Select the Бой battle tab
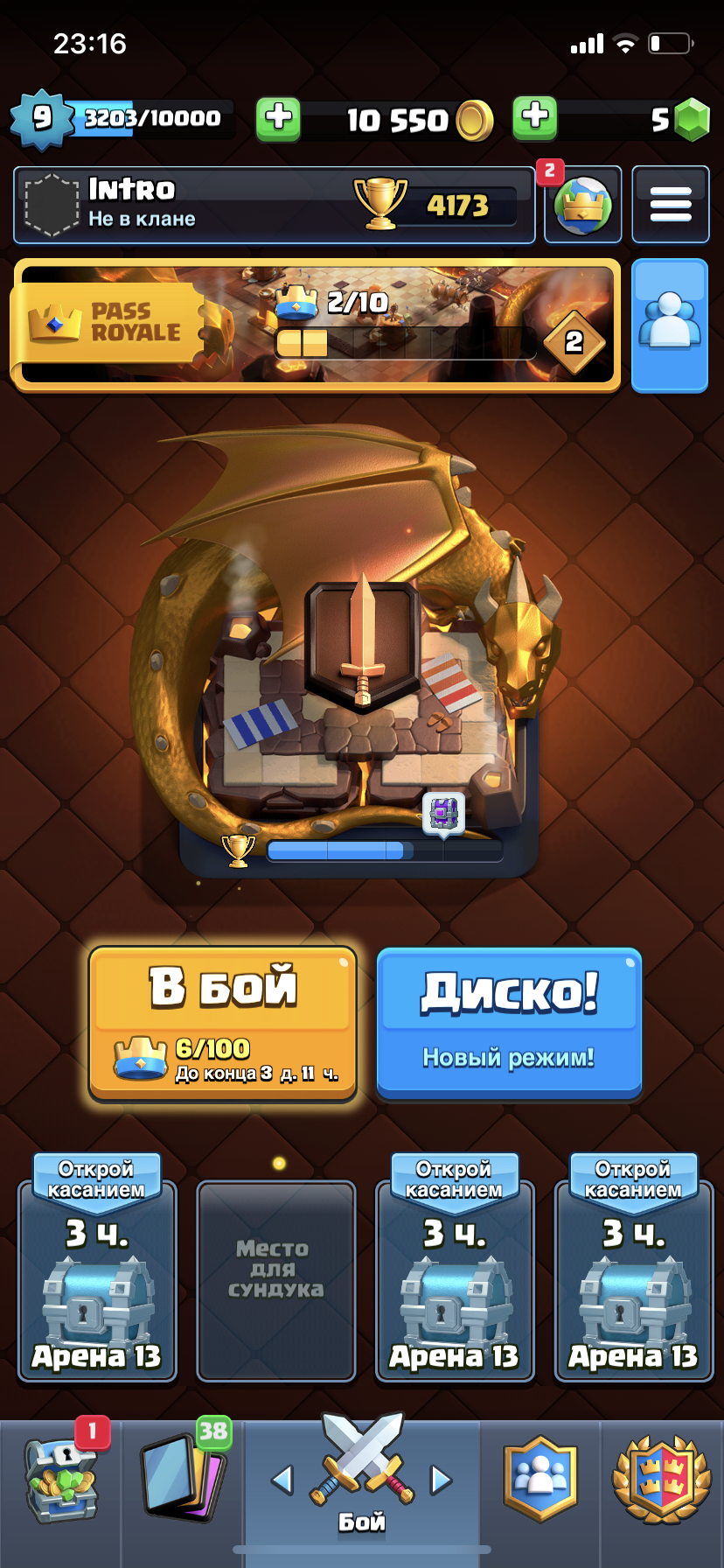The image size is (724, 1568). [362, 1479]
